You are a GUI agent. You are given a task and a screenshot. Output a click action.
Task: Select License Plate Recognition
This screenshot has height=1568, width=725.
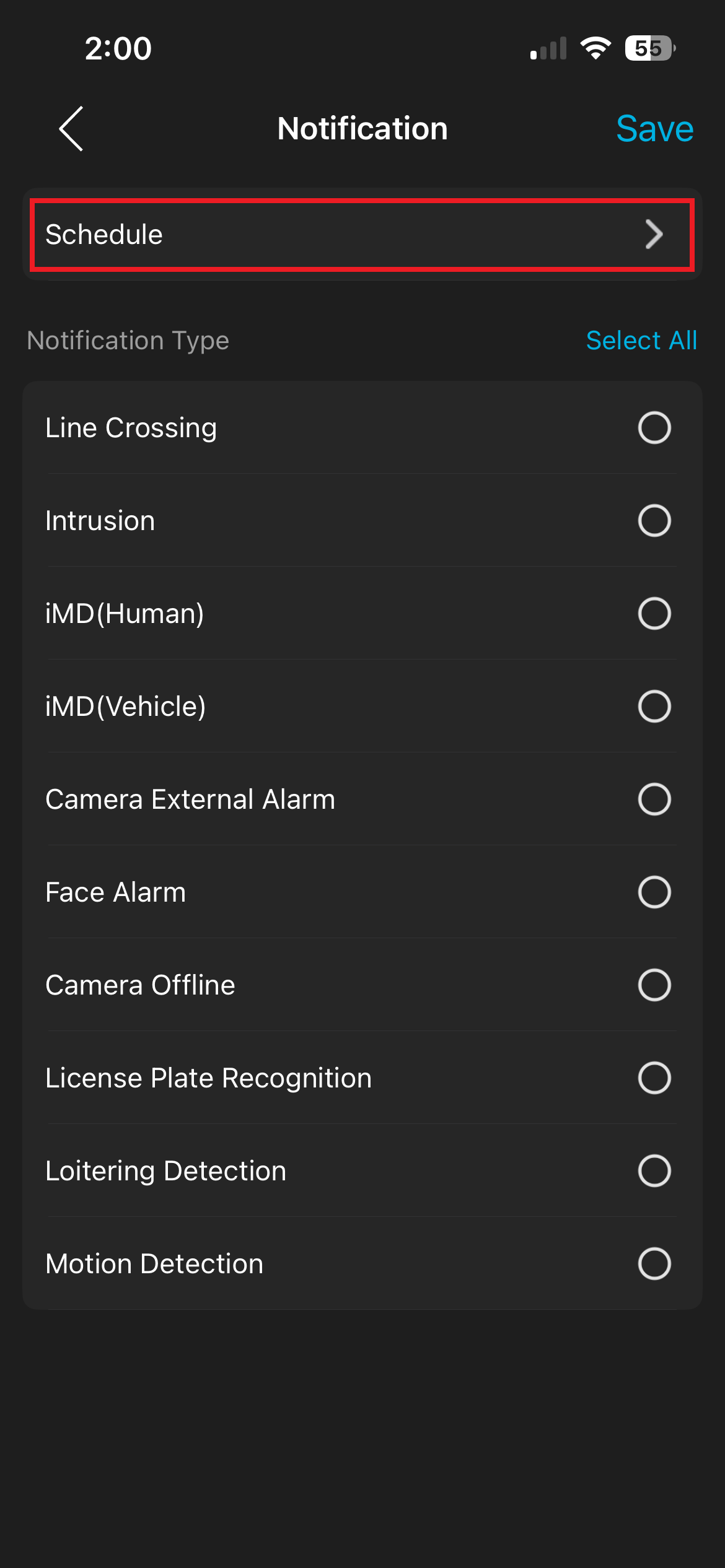click(654, 1078)
